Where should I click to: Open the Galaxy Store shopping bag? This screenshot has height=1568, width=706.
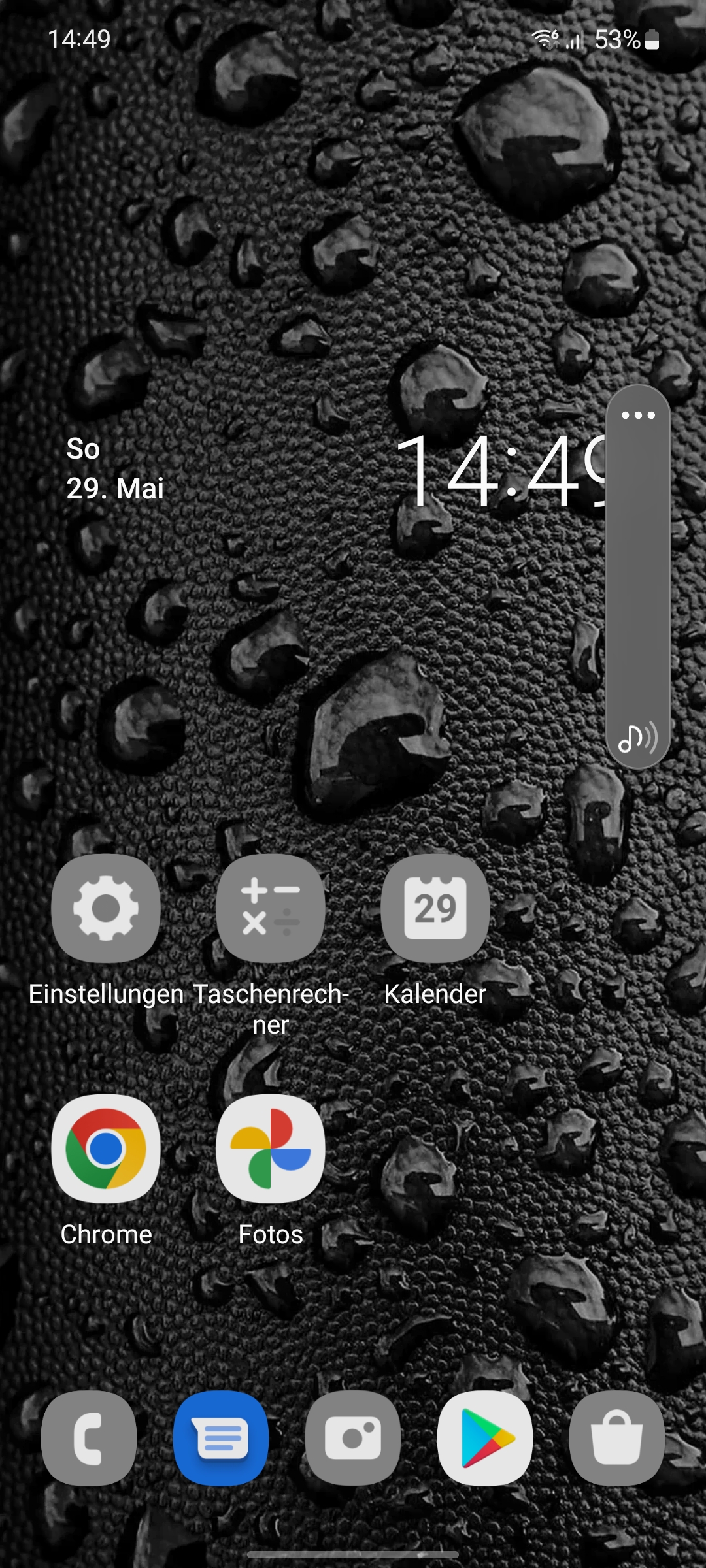click(x=617, y=1439)
